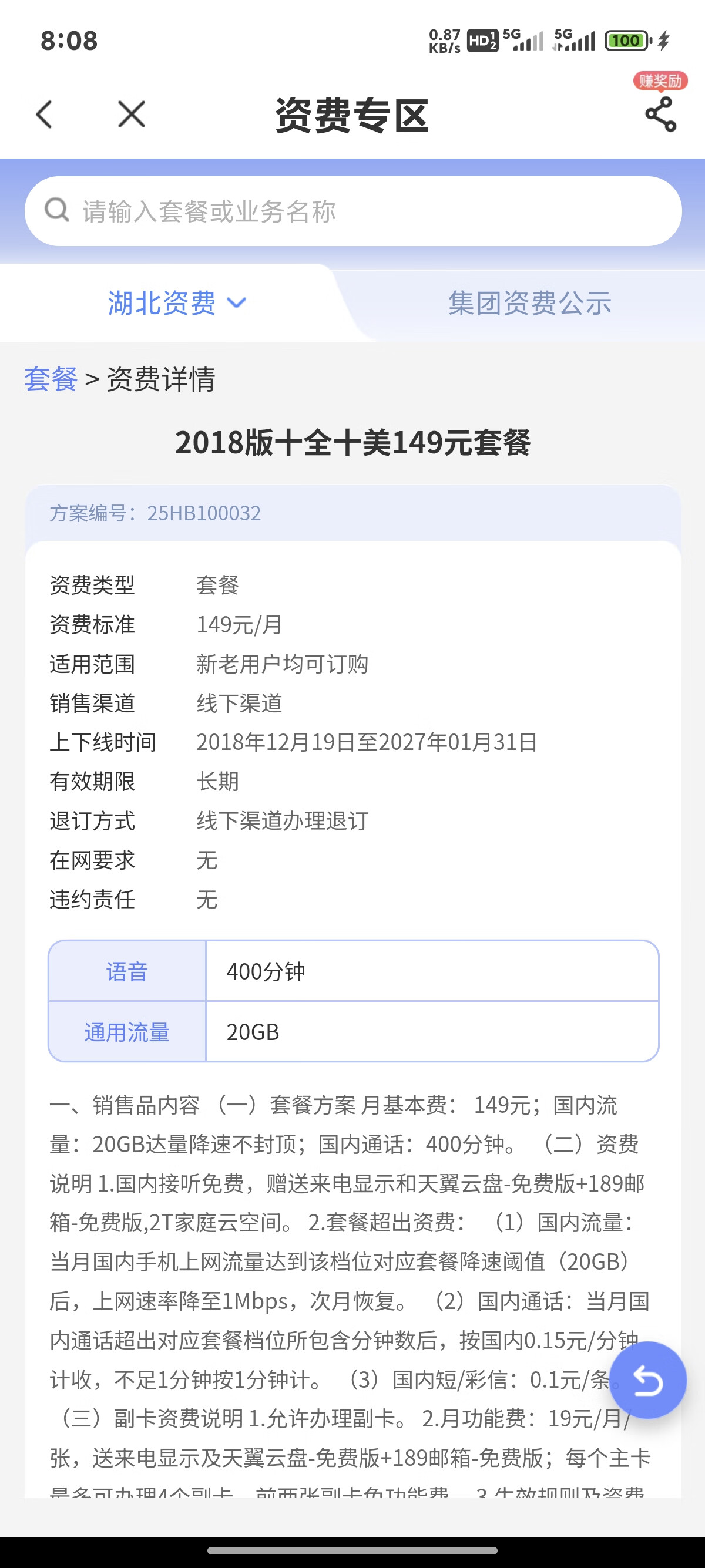Switch to the 集团资费公示 tab
Viewport: 705px width, 1568px height.
click(530, 302)
